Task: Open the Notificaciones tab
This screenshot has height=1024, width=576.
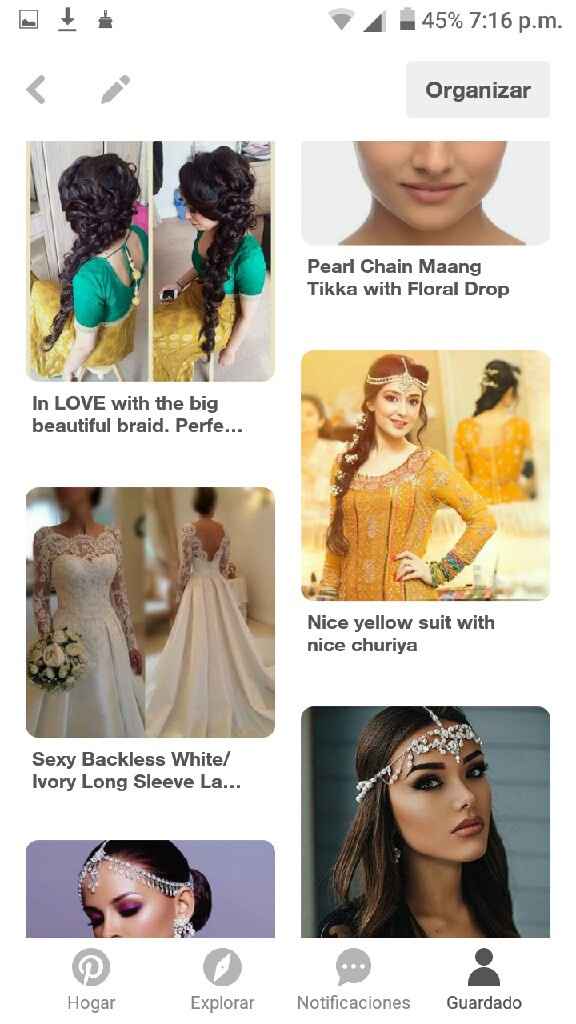Action: click(353, 980)
